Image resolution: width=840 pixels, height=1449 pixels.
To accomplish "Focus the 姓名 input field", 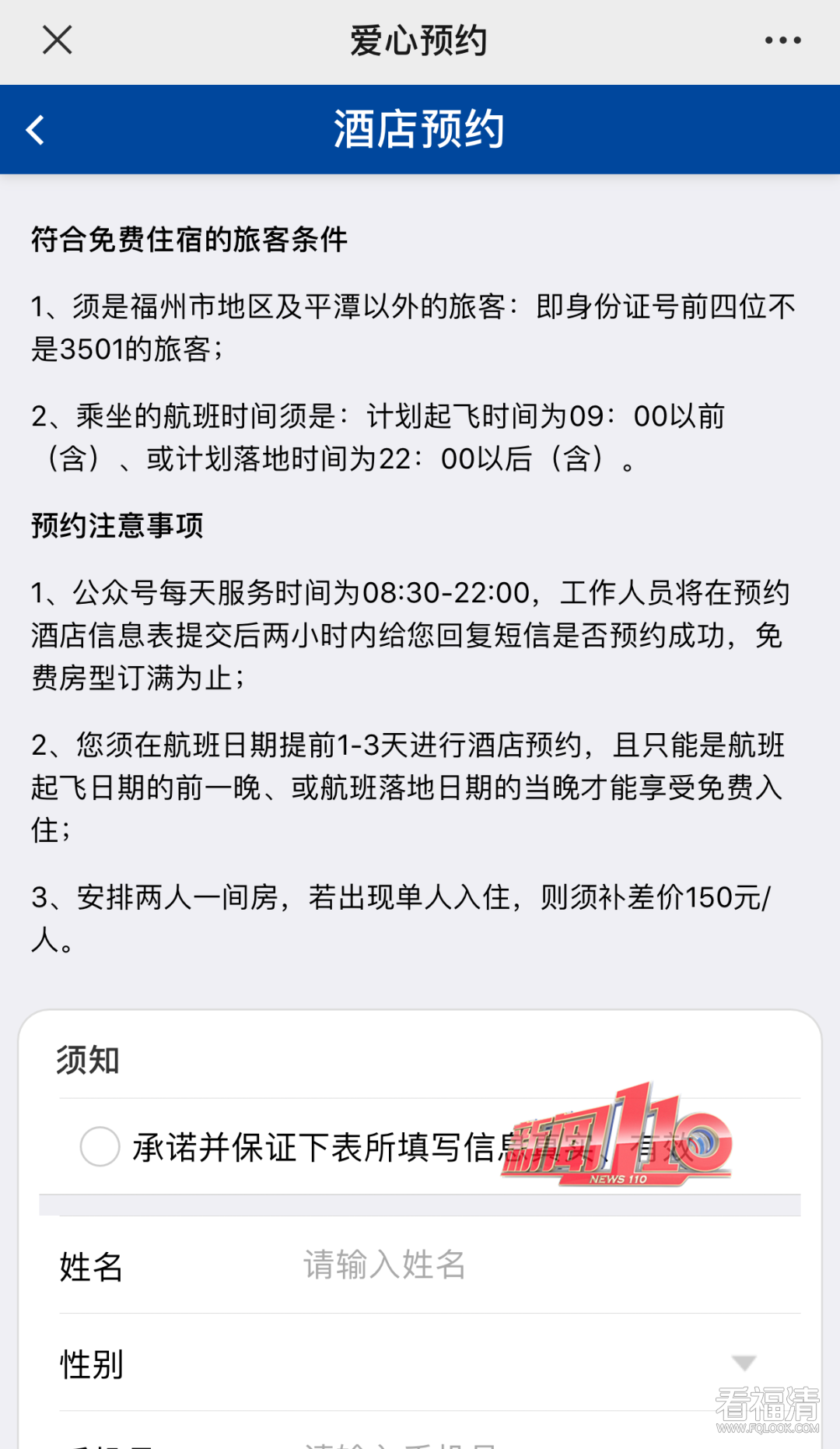I will (544, 1265).
